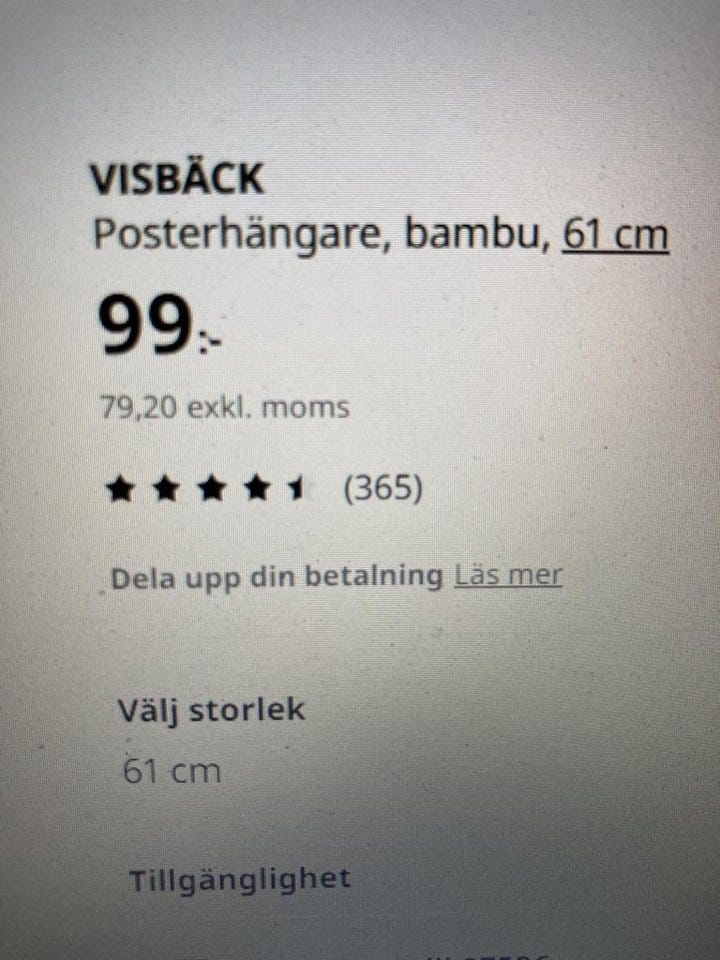Tap the underlined 61 cm size link

coord(615,235)
